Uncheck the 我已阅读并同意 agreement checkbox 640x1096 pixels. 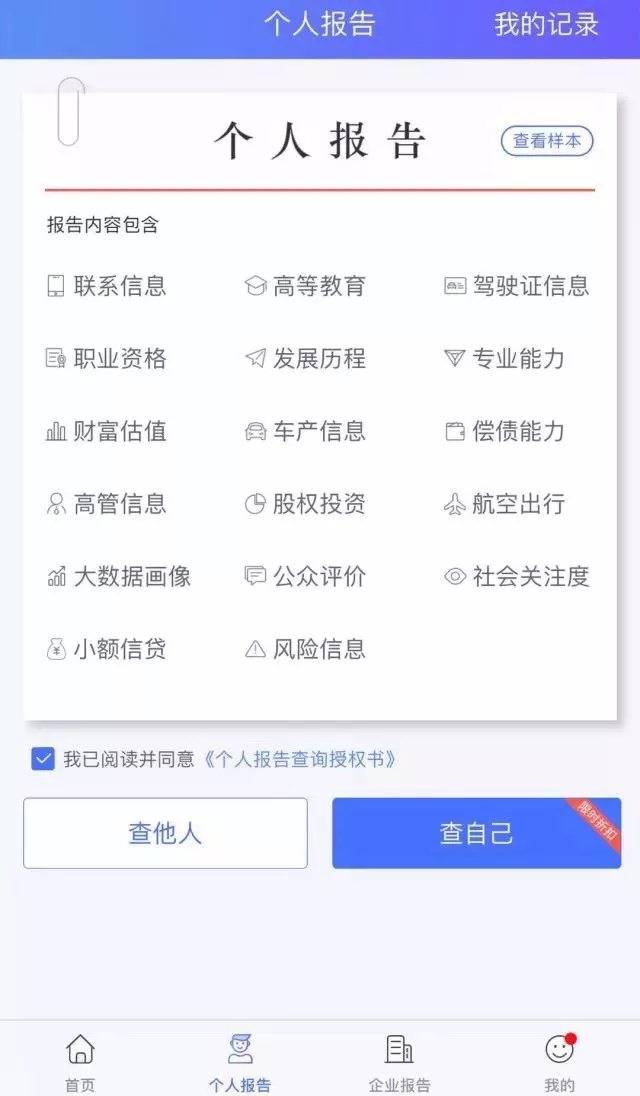[43, 759]
